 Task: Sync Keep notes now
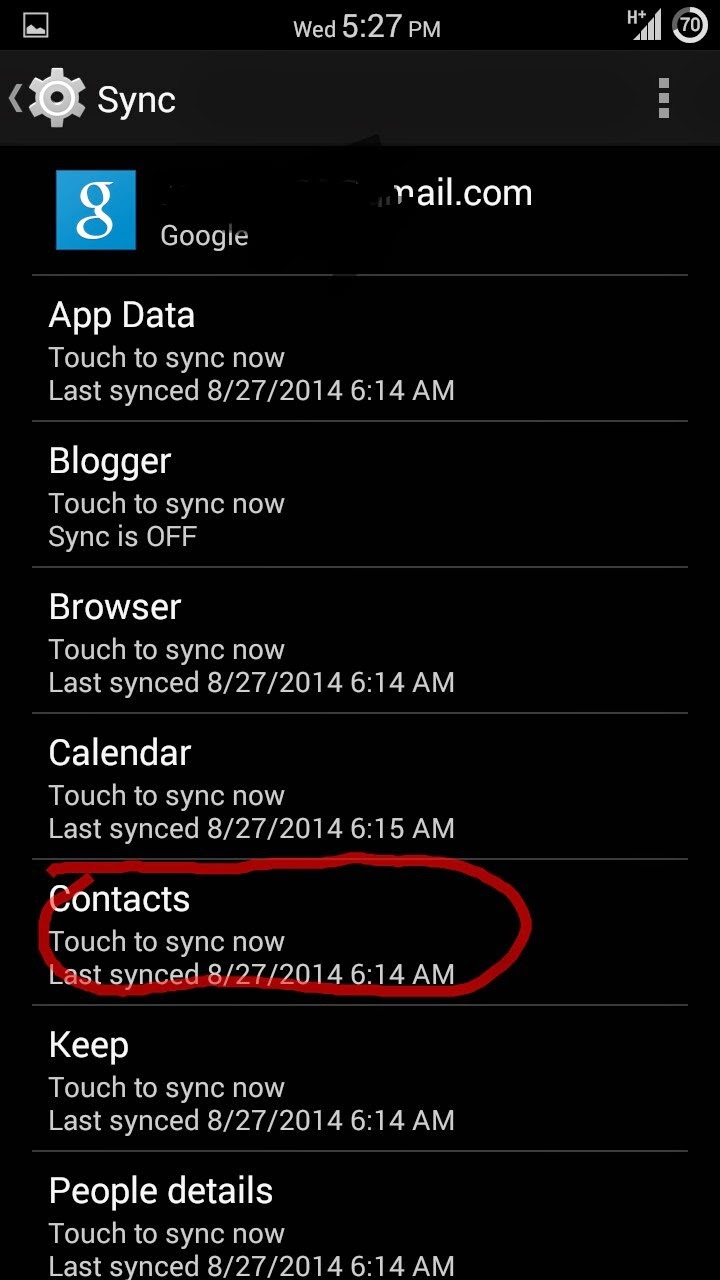click(x=360, y=1078)
